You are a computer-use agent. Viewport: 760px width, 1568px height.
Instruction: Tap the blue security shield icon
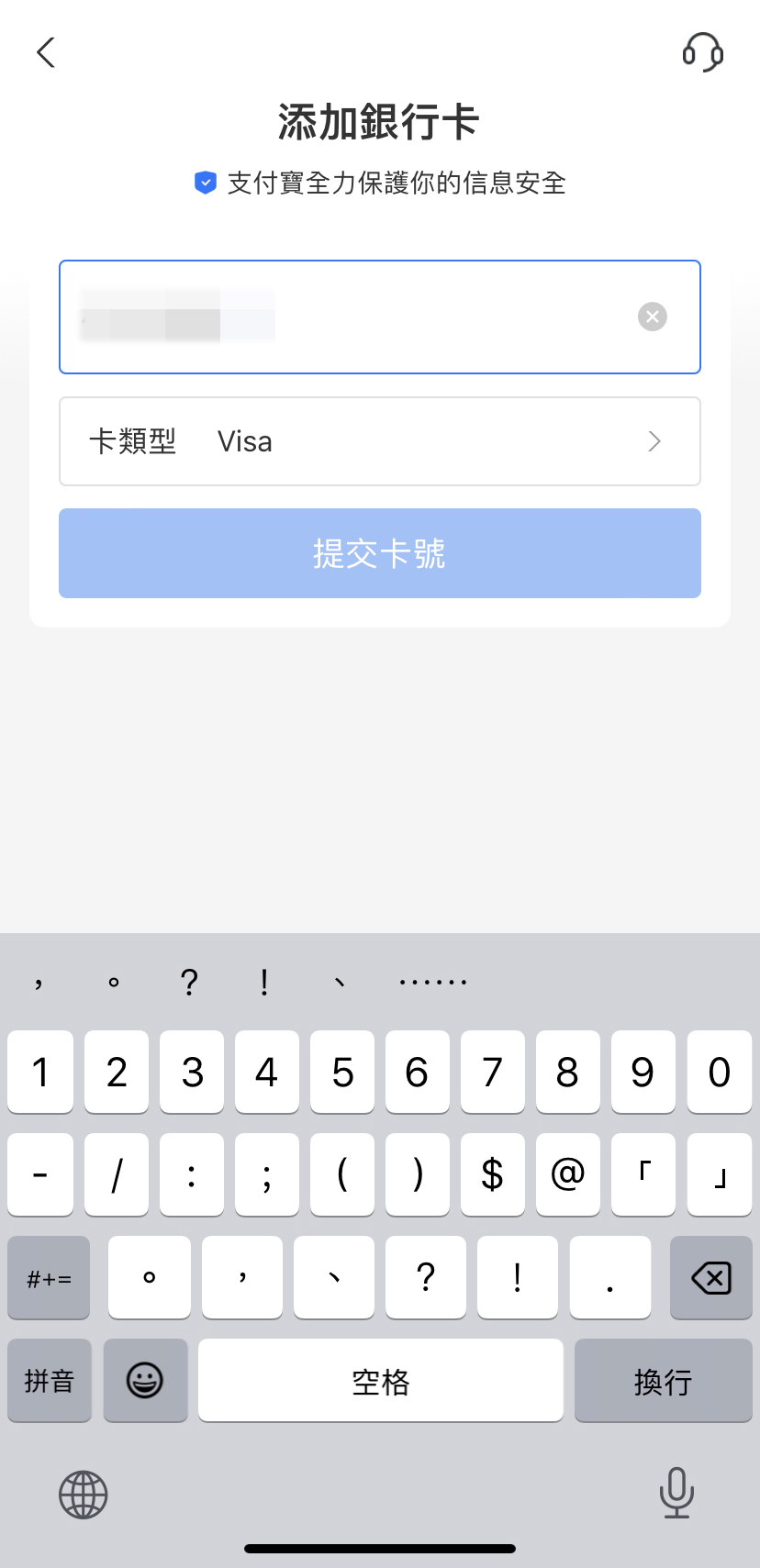tap(206, 183)
